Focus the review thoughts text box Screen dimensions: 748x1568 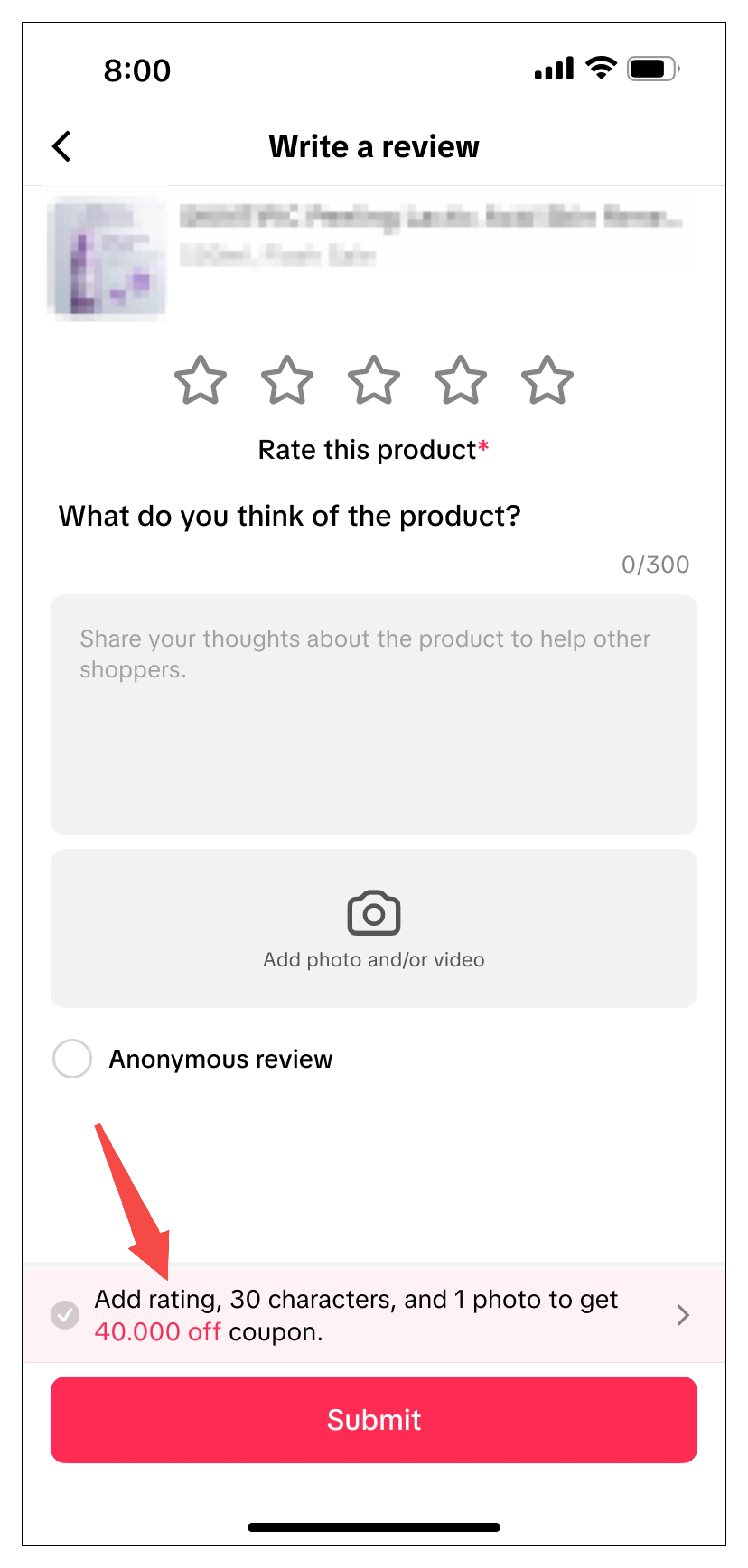(374, 714)
